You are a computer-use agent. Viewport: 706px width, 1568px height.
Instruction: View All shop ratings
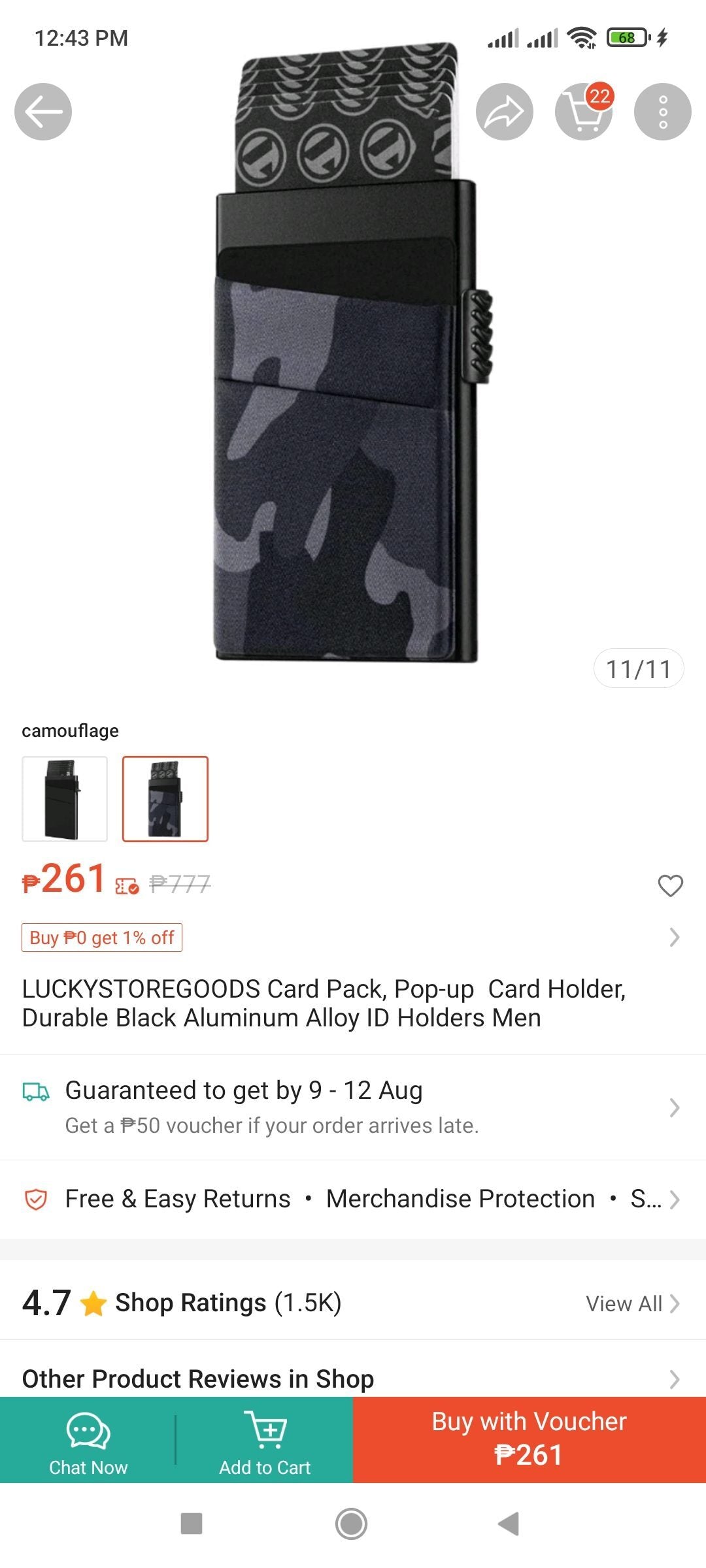point(632,1303)
